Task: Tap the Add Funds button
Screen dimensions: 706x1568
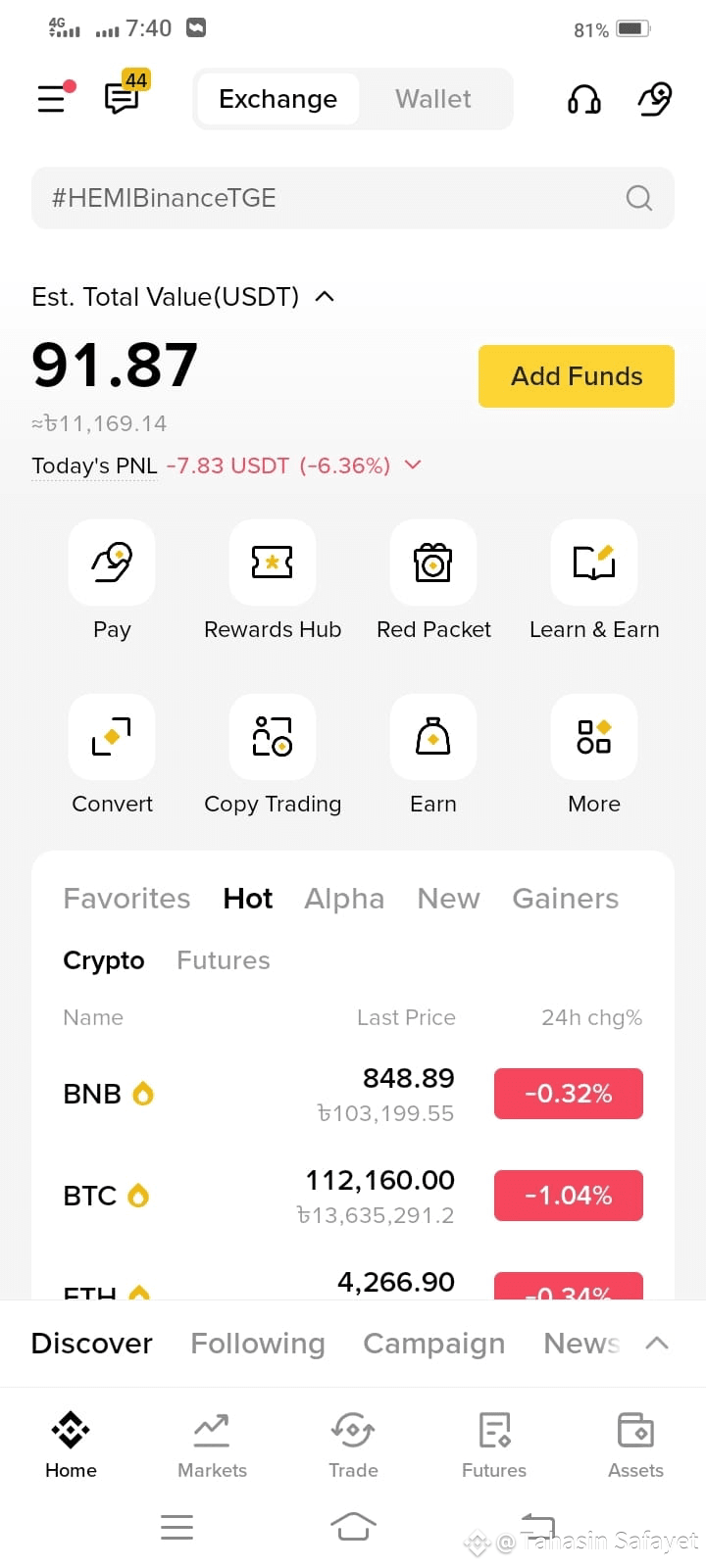Action: click(577, 376)
